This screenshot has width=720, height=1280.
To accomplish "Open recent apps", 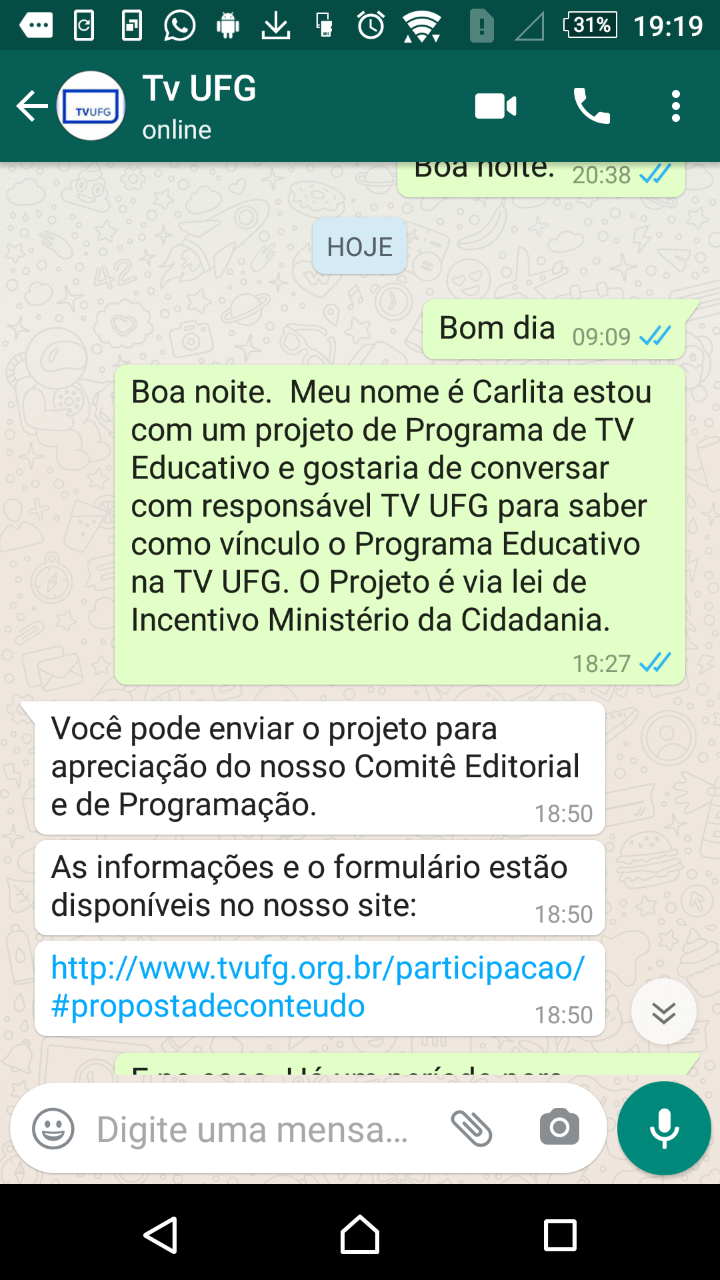I will (x=560, y=1235).
